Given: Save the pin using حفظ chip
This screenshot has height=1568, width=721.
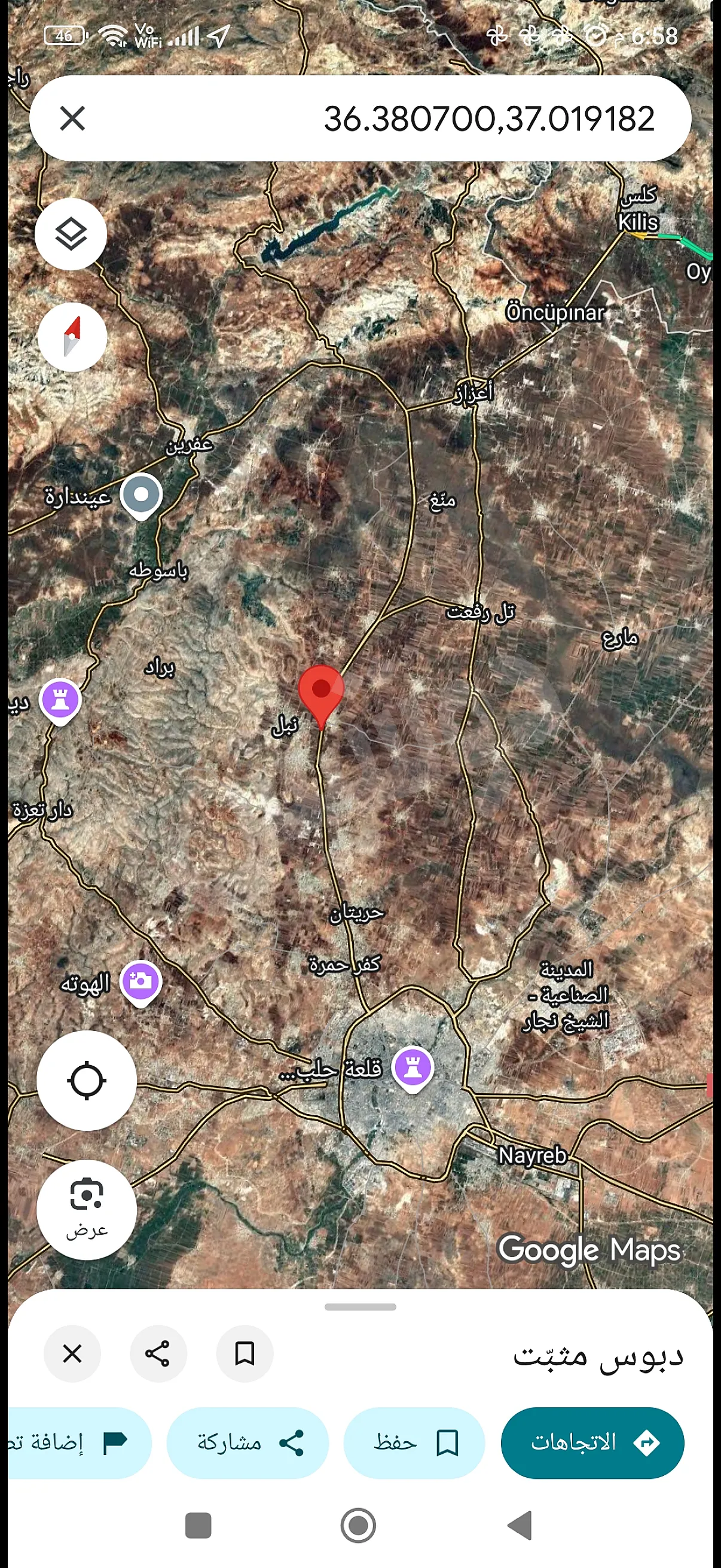Looking at the screenshot, I should click(x=414, y=1442).
